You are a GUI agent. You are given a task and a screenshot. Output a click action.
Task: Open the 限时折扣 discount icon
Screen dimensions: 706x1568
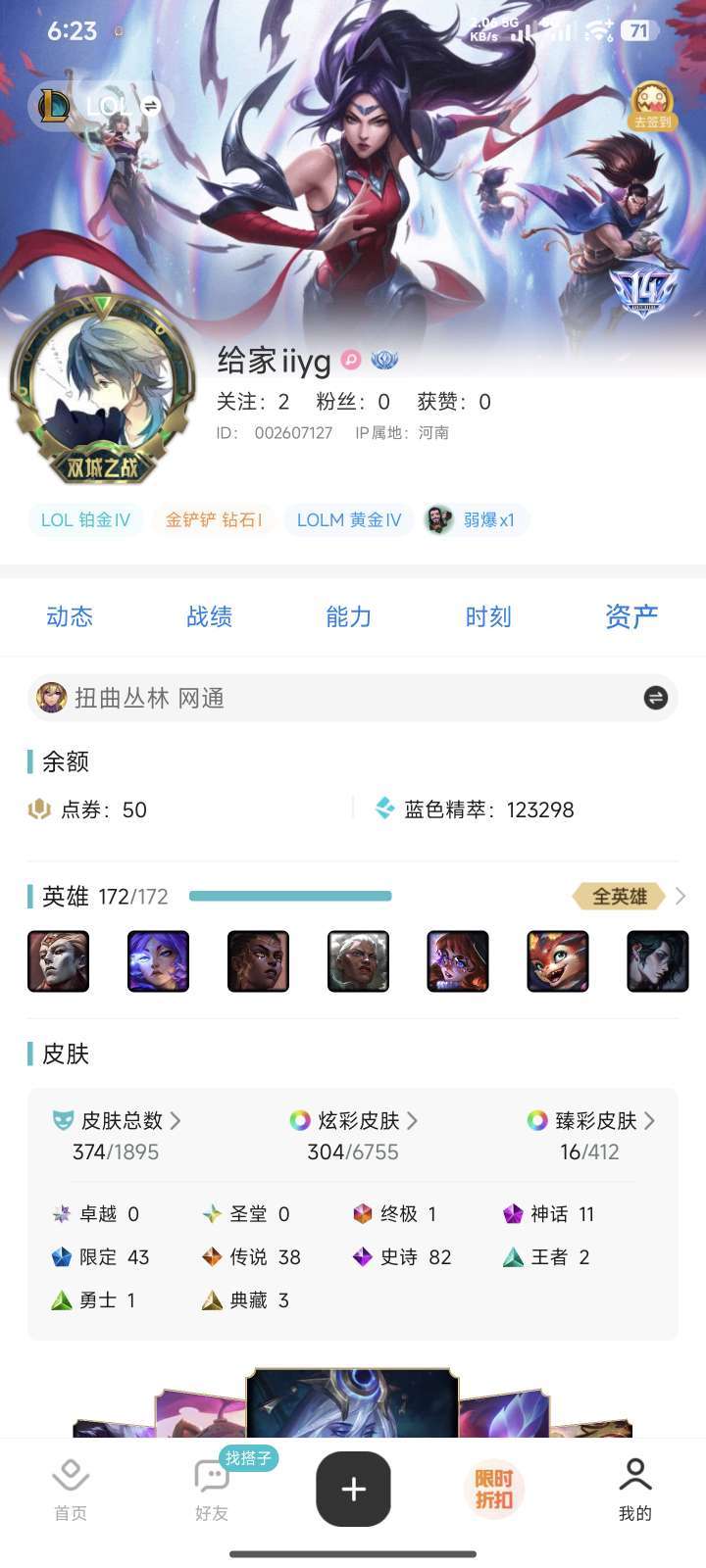pyautogui.click(x=493, y=1488)
